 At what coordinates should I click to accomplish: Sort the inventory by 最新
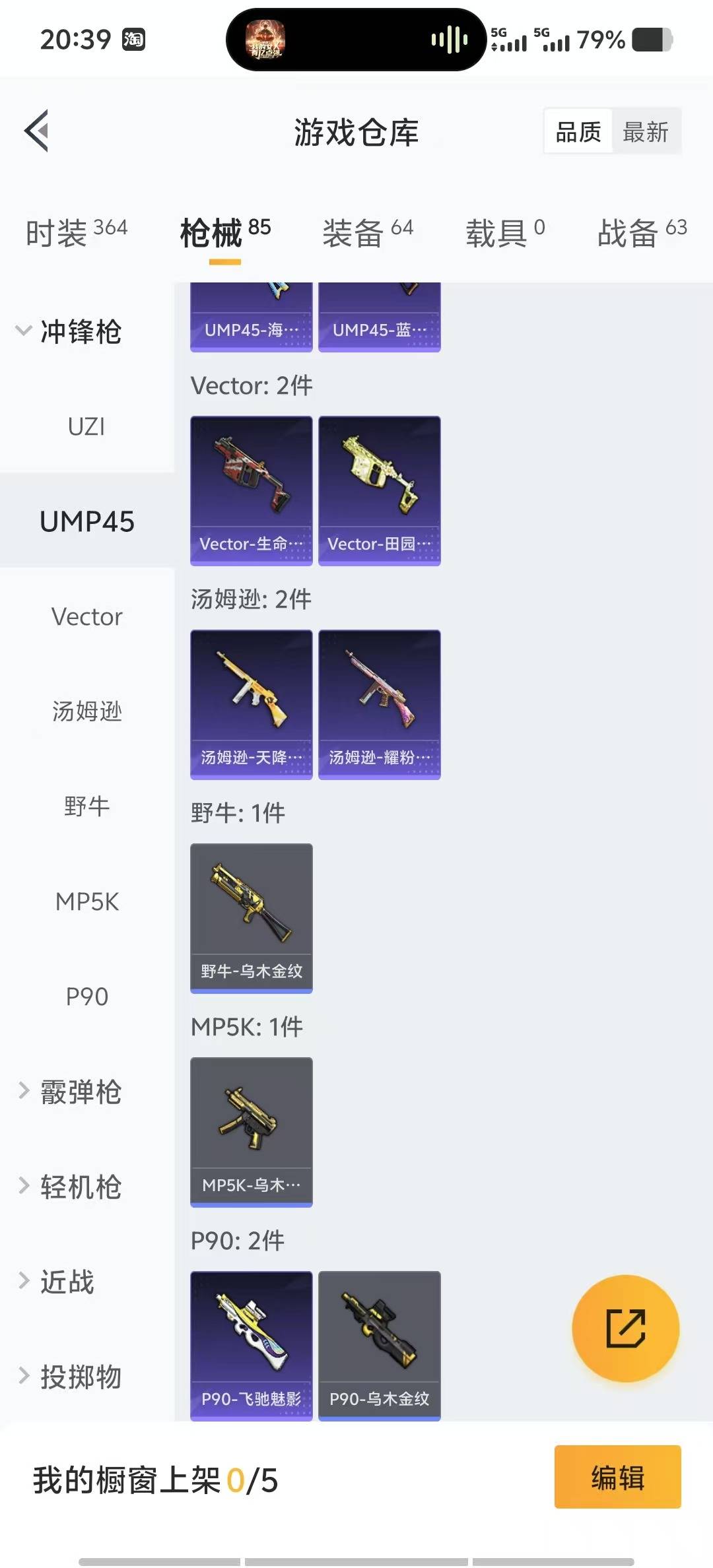click(645, 132)
